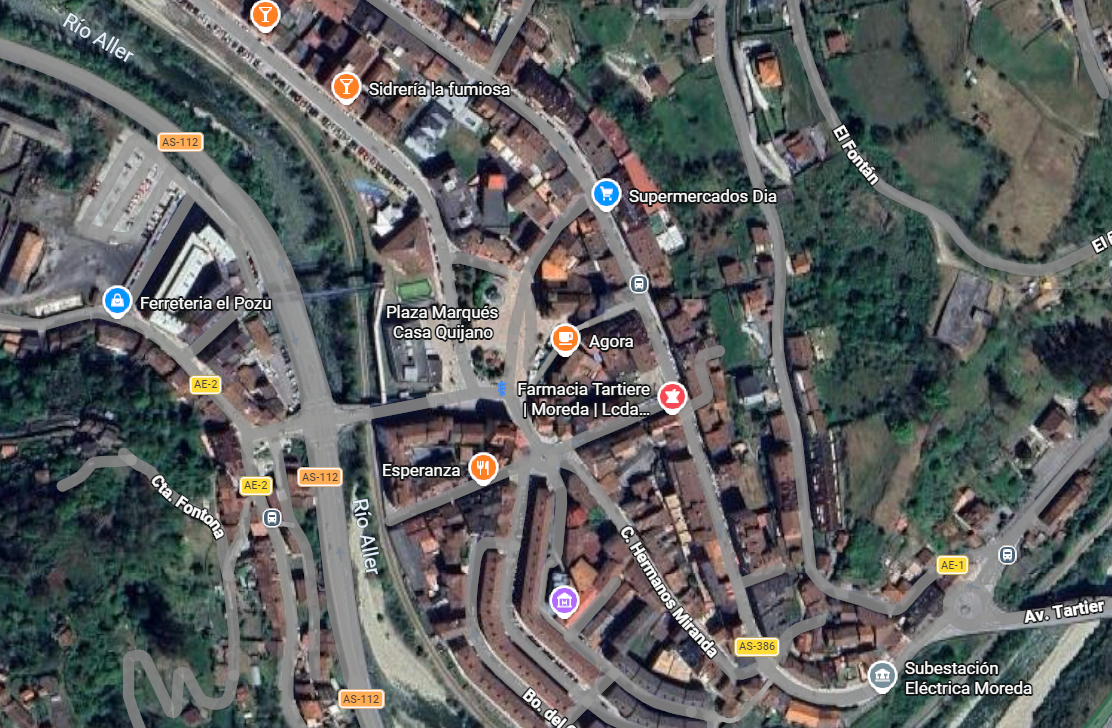Open the Sidrería la fumiosa pin

pos(346,86)
